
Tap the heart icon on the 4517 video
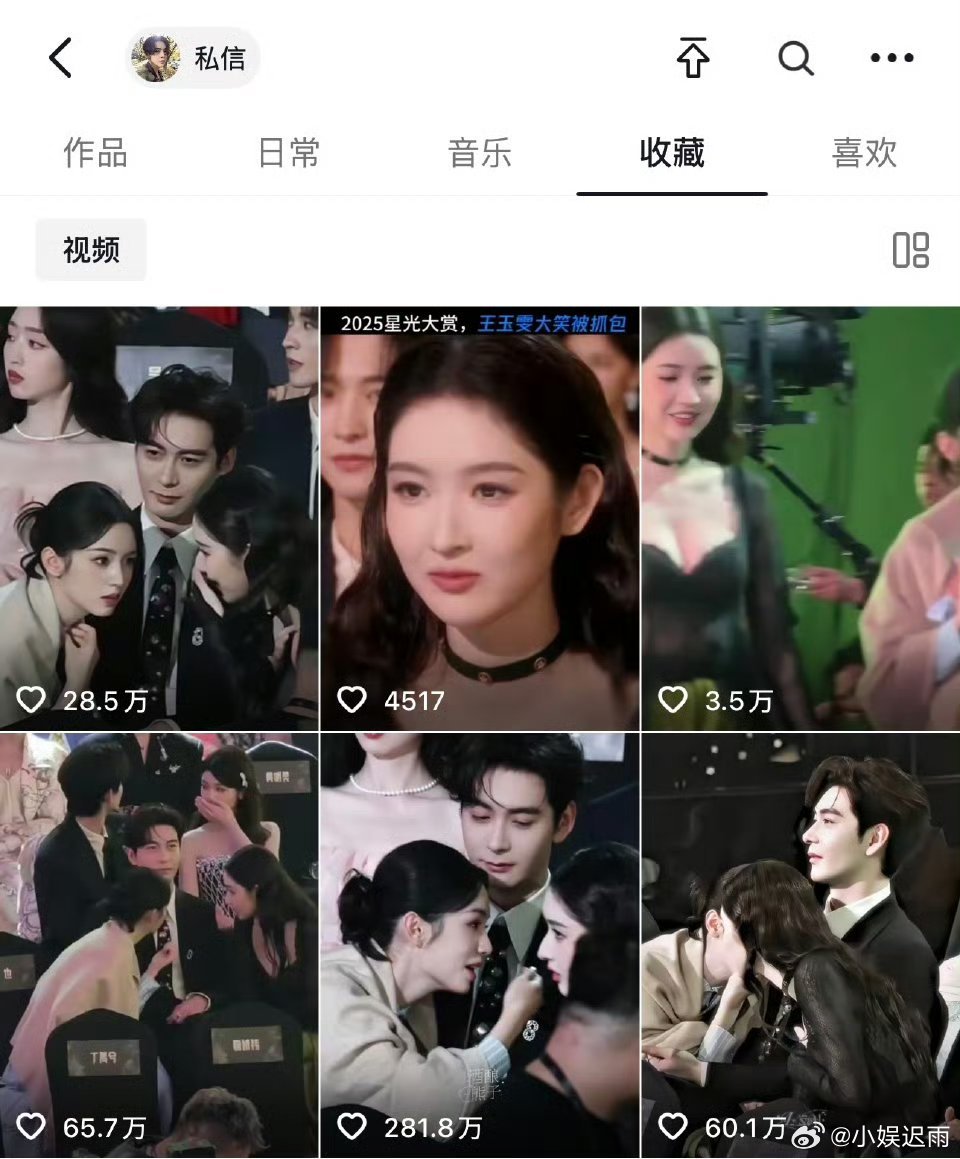(x=352, y=701)
